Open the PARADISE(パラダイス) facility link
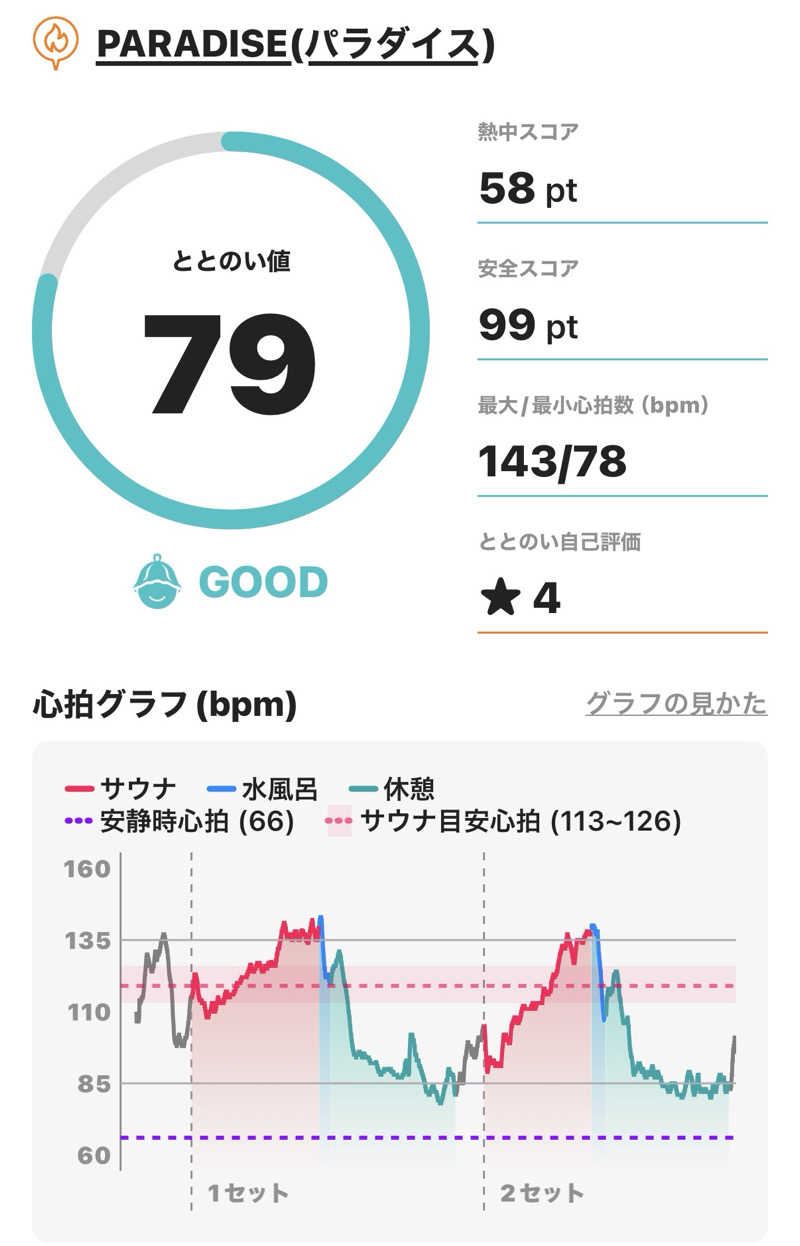The image size is (800, 1246). [295, 43]
